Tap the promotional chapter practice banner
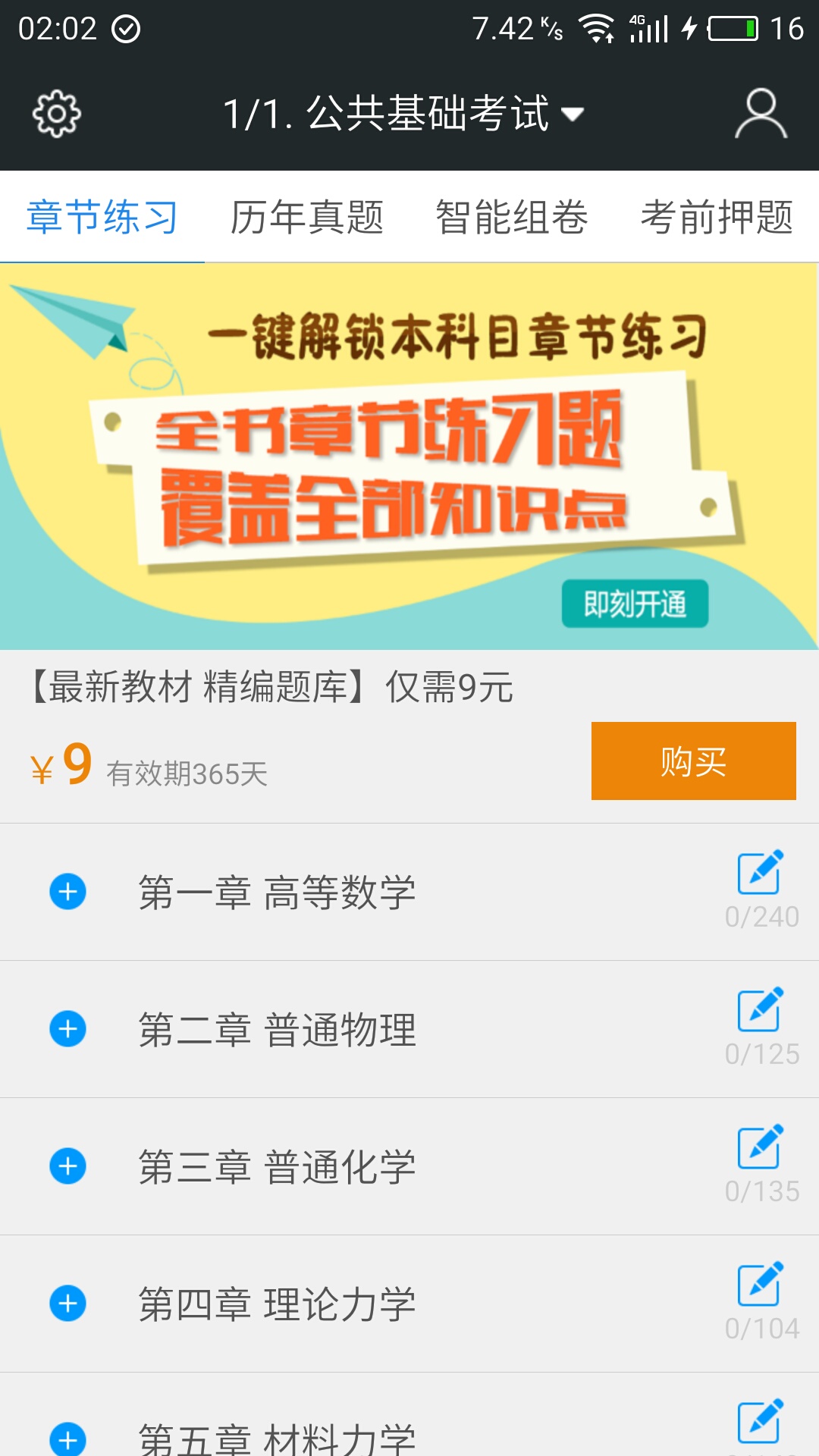The height and width of the screenshot is (1456, 819). point(409,455)
